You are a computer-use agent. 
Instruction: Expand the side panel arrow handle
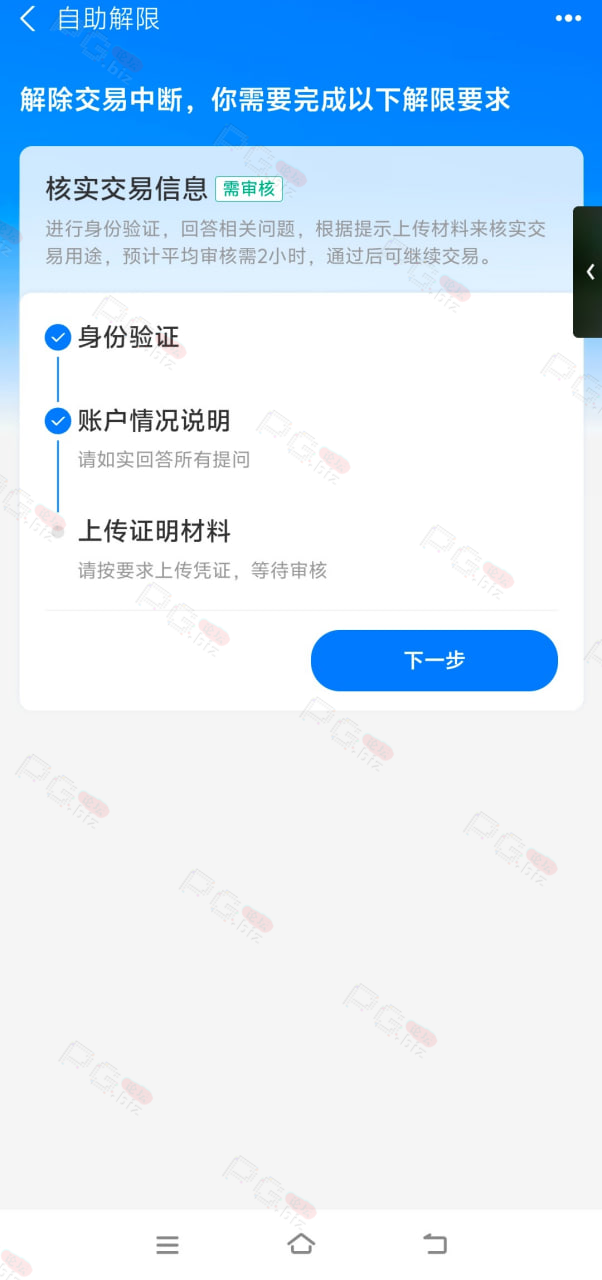point(588,271)
